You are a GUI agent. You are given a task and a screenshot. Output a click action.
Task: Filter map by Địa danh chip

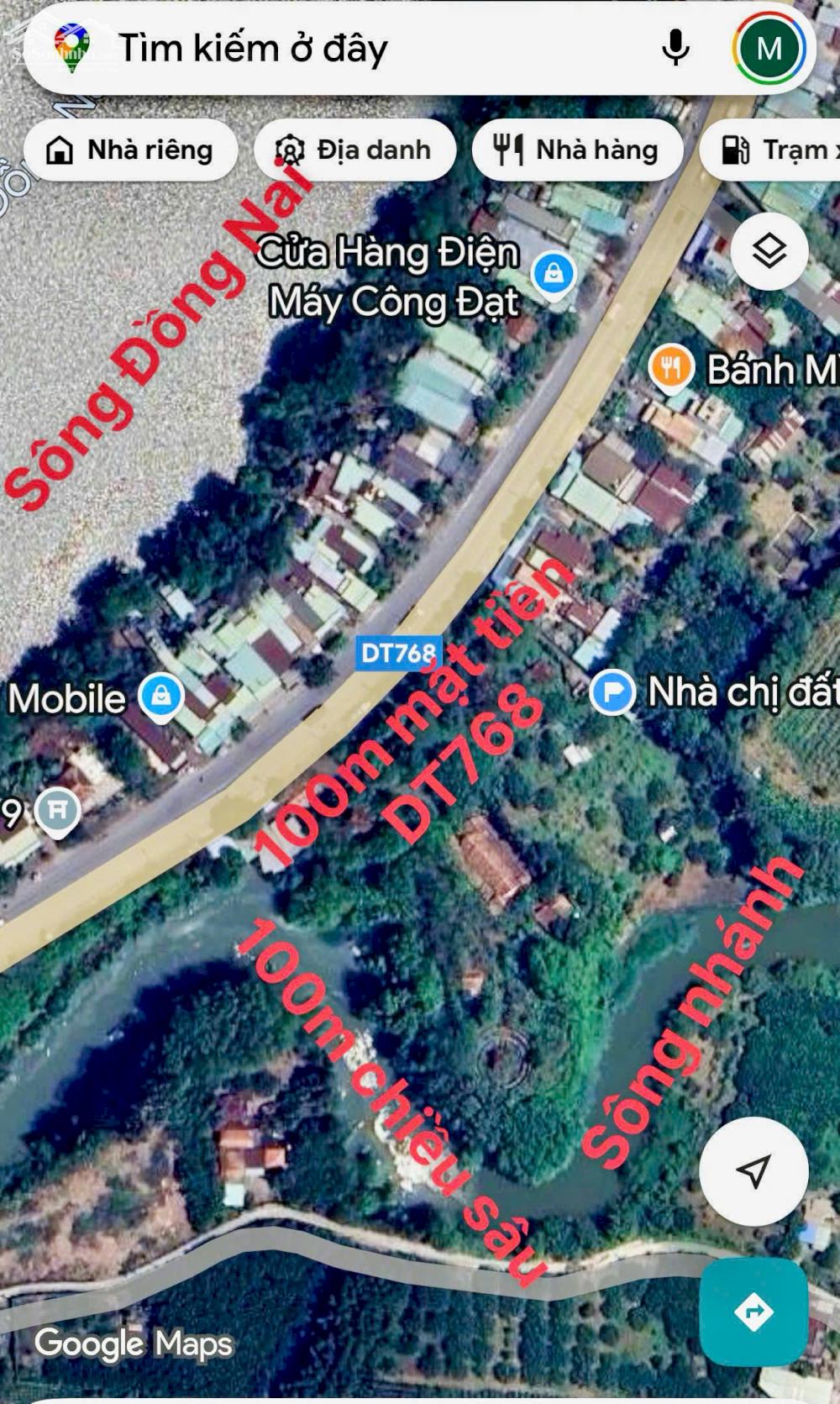354,150
